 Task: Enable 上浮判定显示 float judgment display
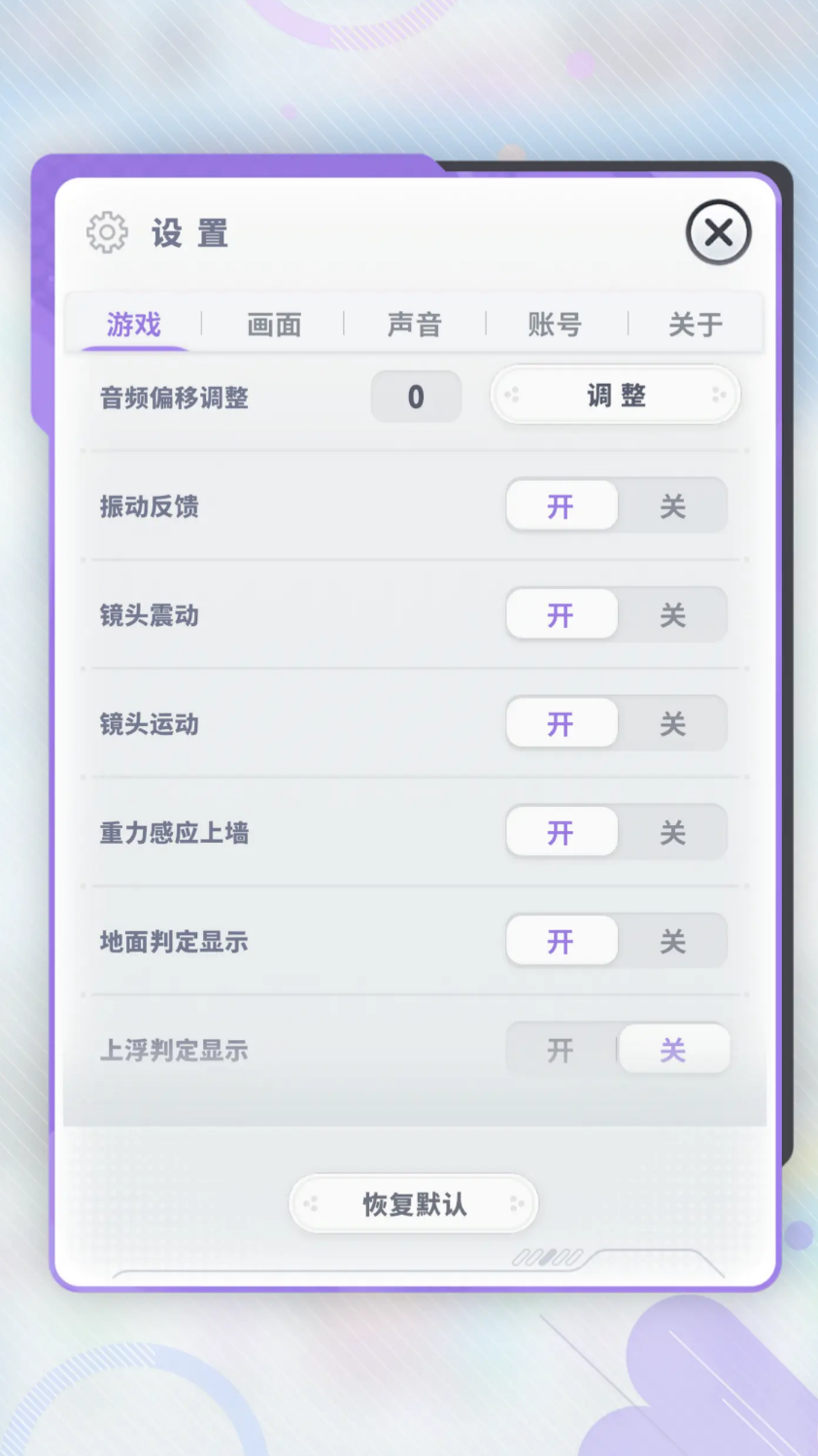click(562, 1049)
